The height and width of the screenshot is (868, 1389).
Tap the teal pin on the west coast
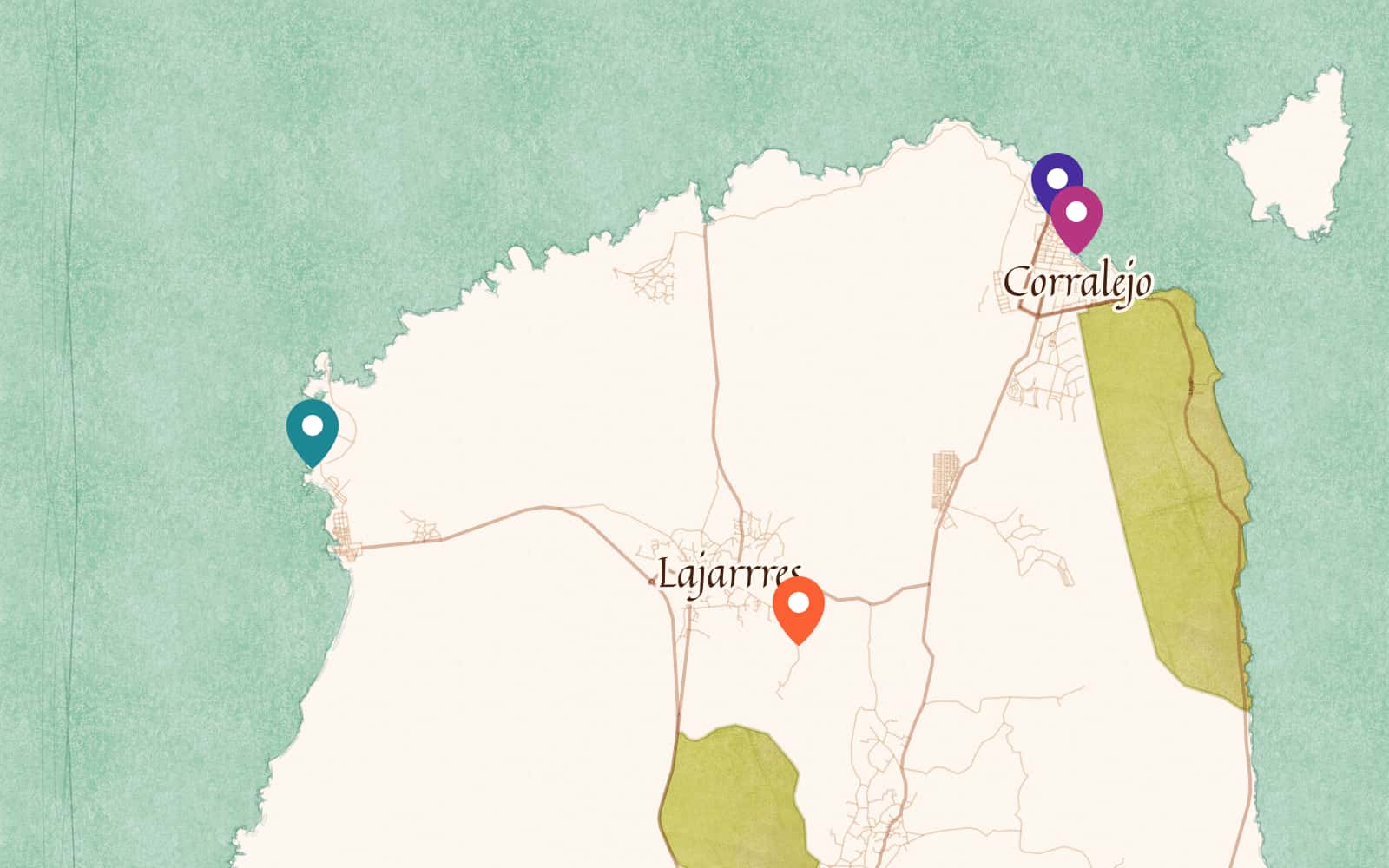(x=312, y=429)
